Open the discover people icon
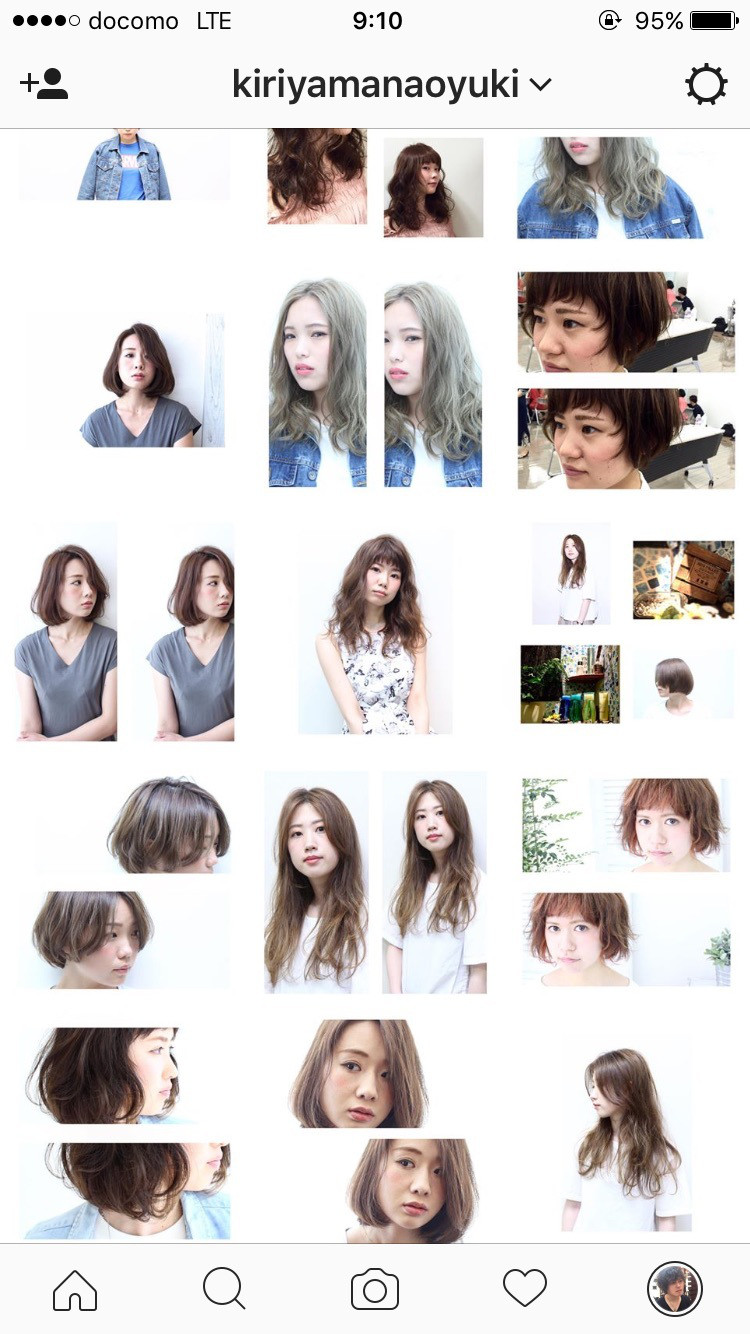This screenshot has height=1334, width=750. tap(44, 85)
